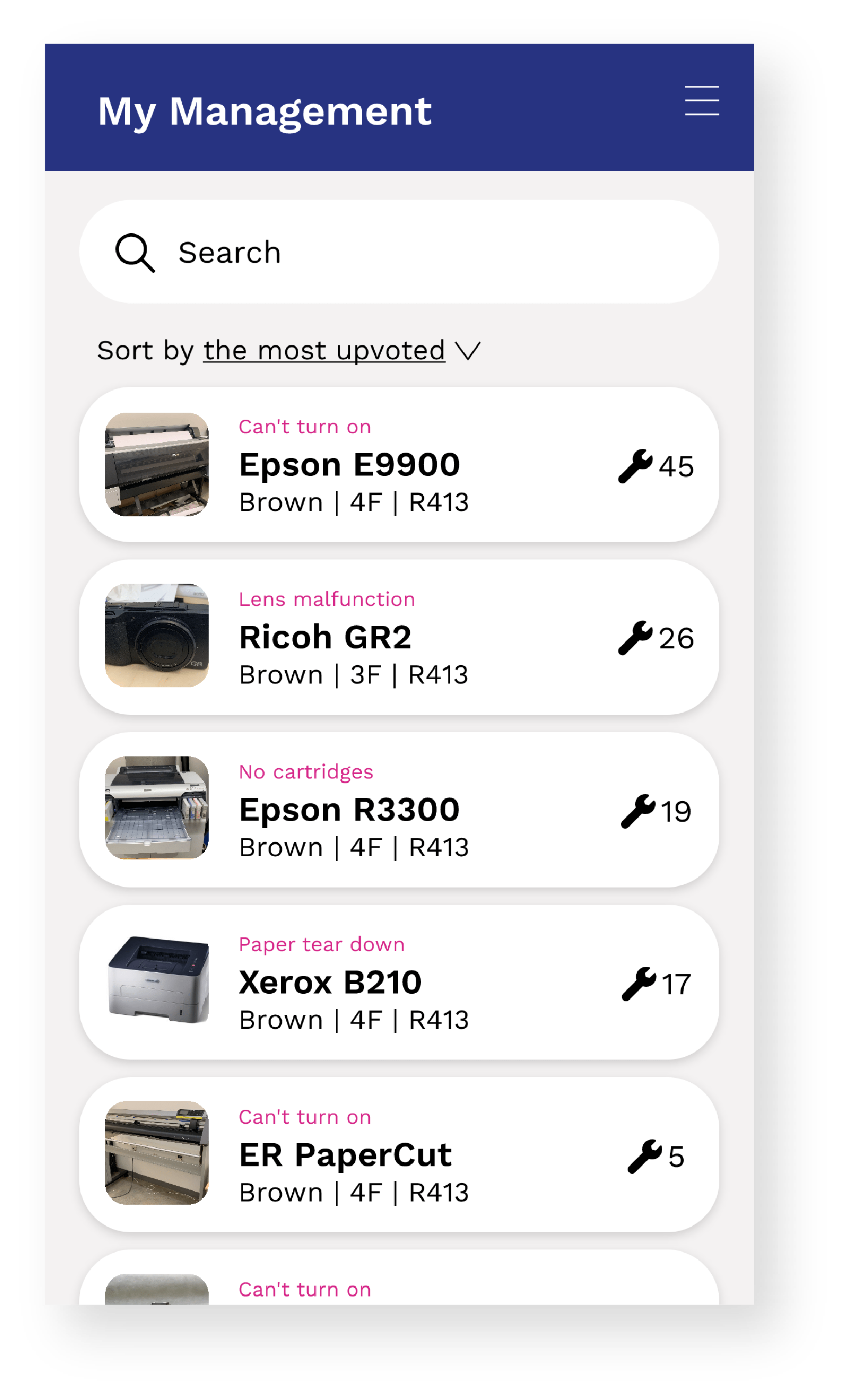Open the ER PaperCut issue card

[x=398, y=1154]
